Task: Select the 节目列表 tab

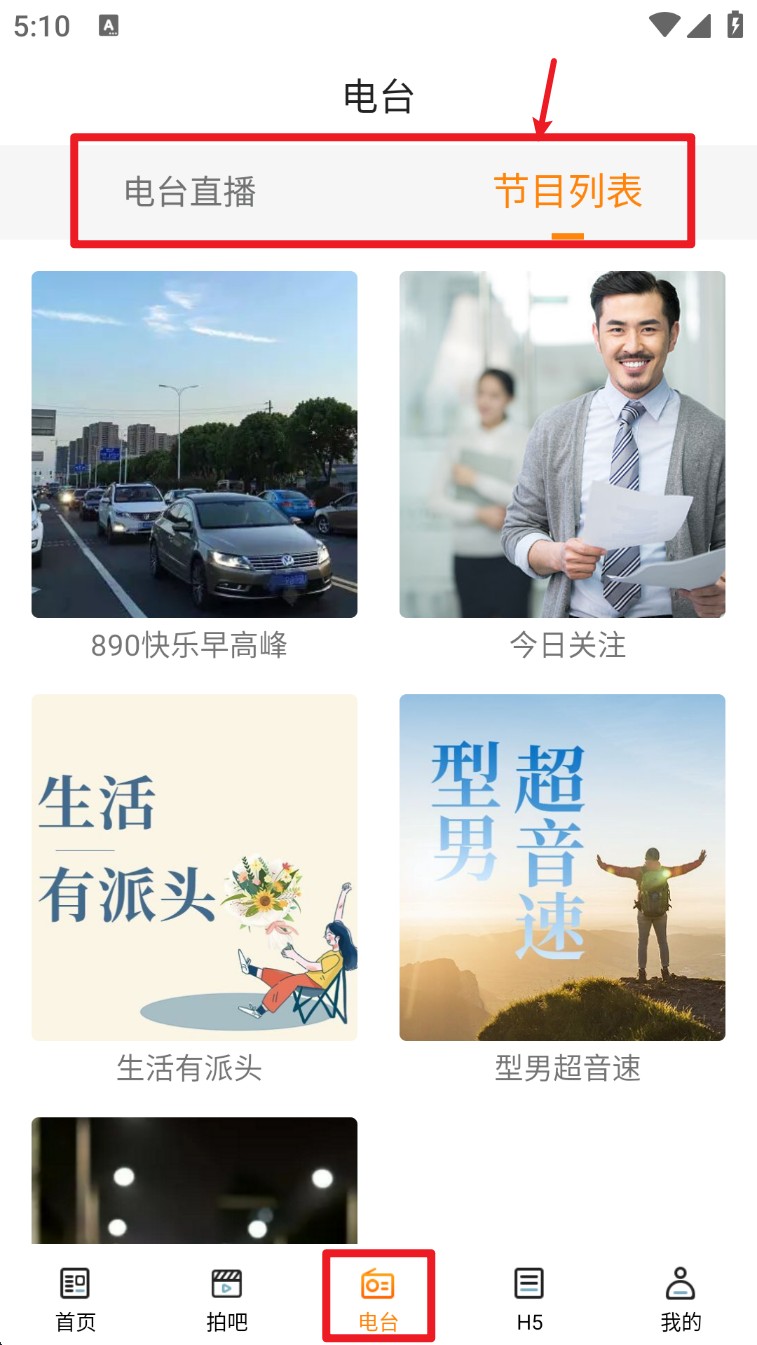Action: click(x=567, y=191)
